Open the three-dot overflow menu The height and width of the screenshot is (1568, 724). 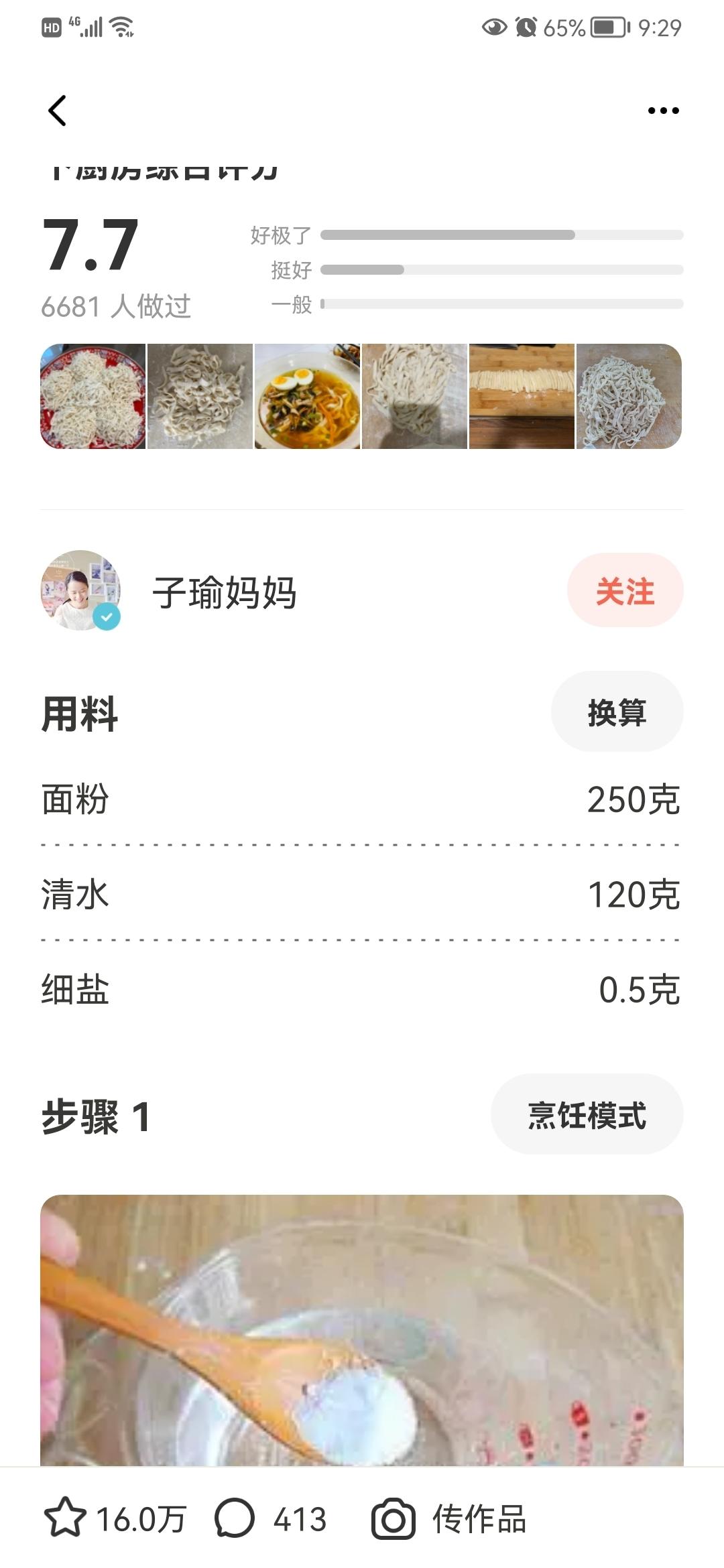(x=663, y=111)
